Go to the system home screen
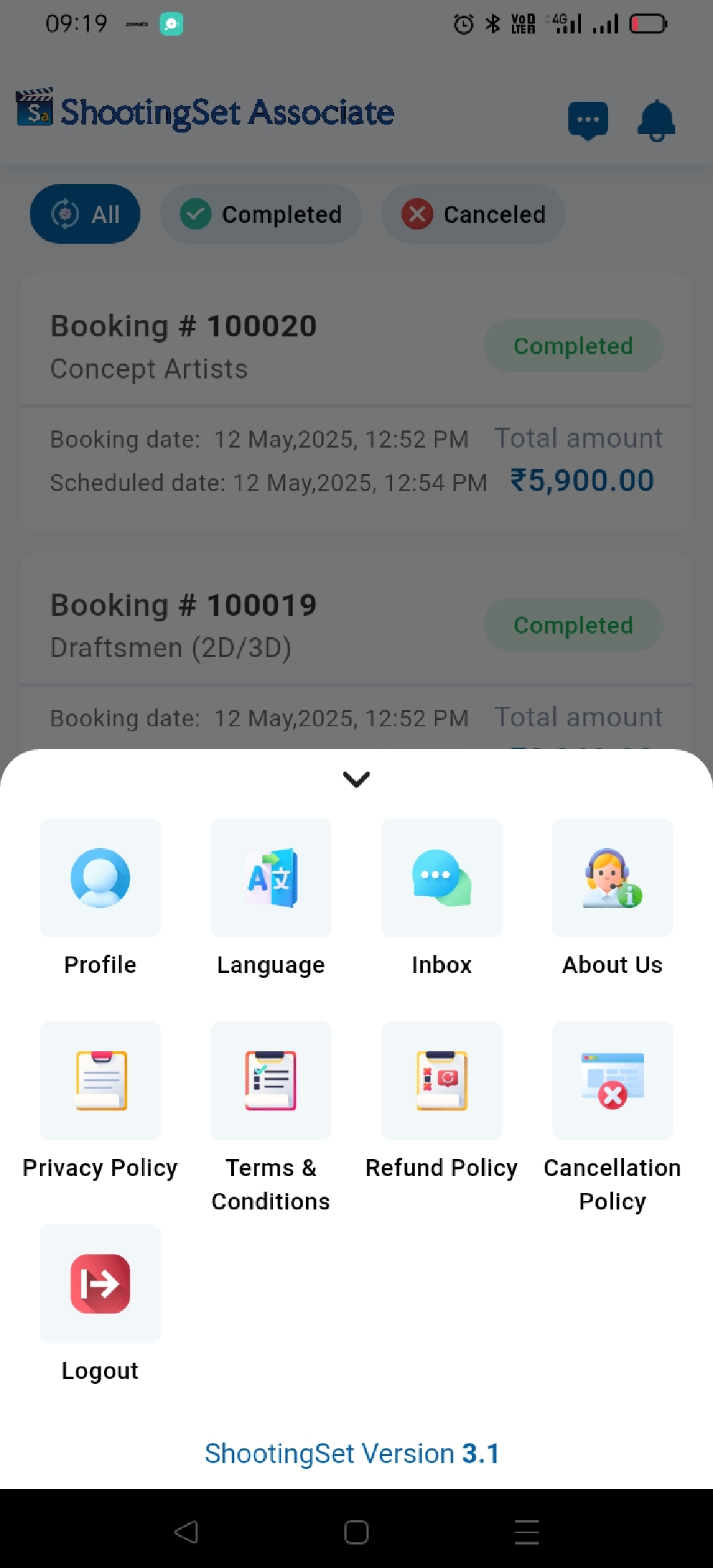This screenshot has width=713, height=1568. pyautogui.click(x=356, y=1532)
